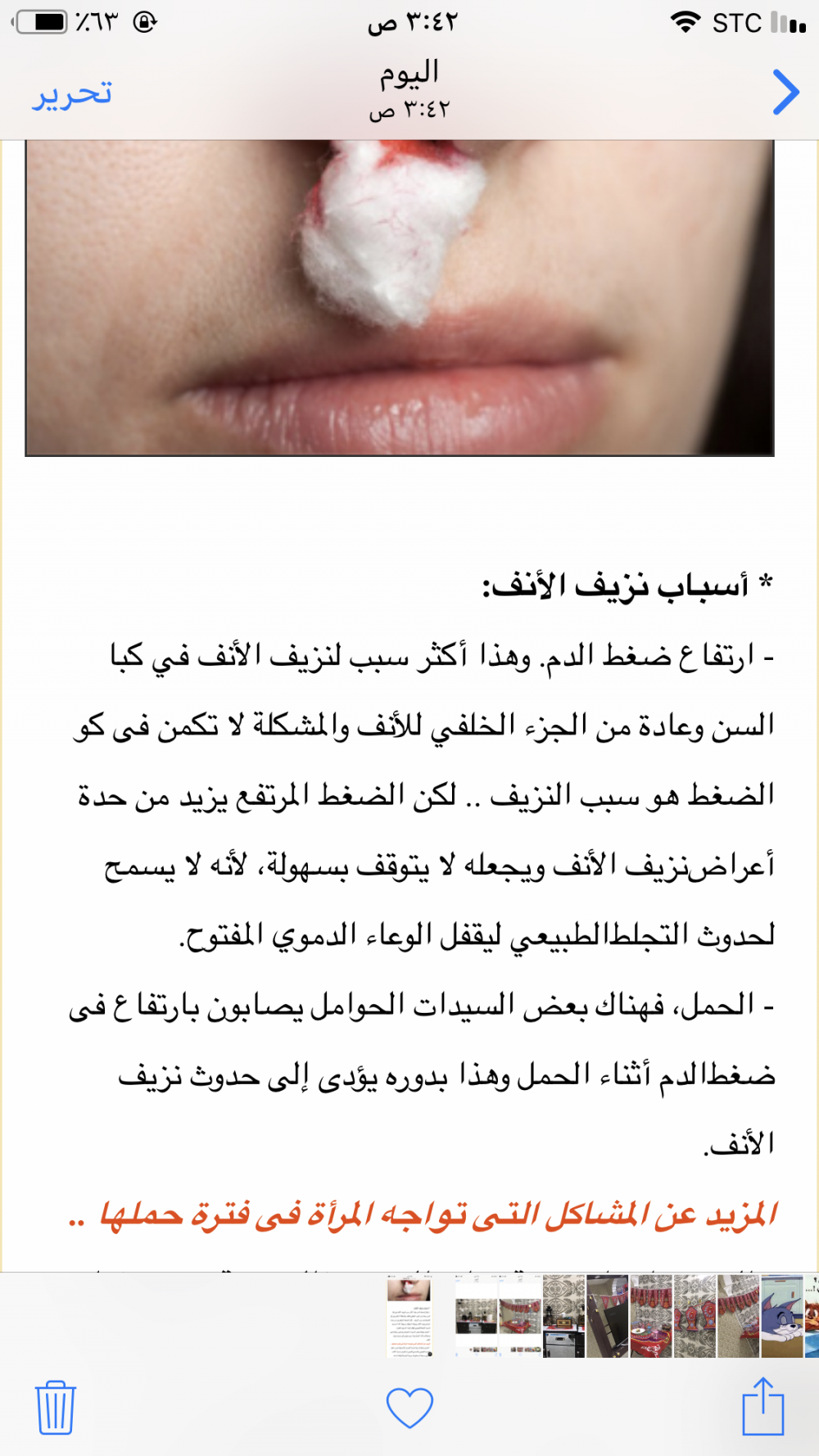
Task: Open the share sheet for this photo
Action: pyautogui.click(x=762, y=1406)
